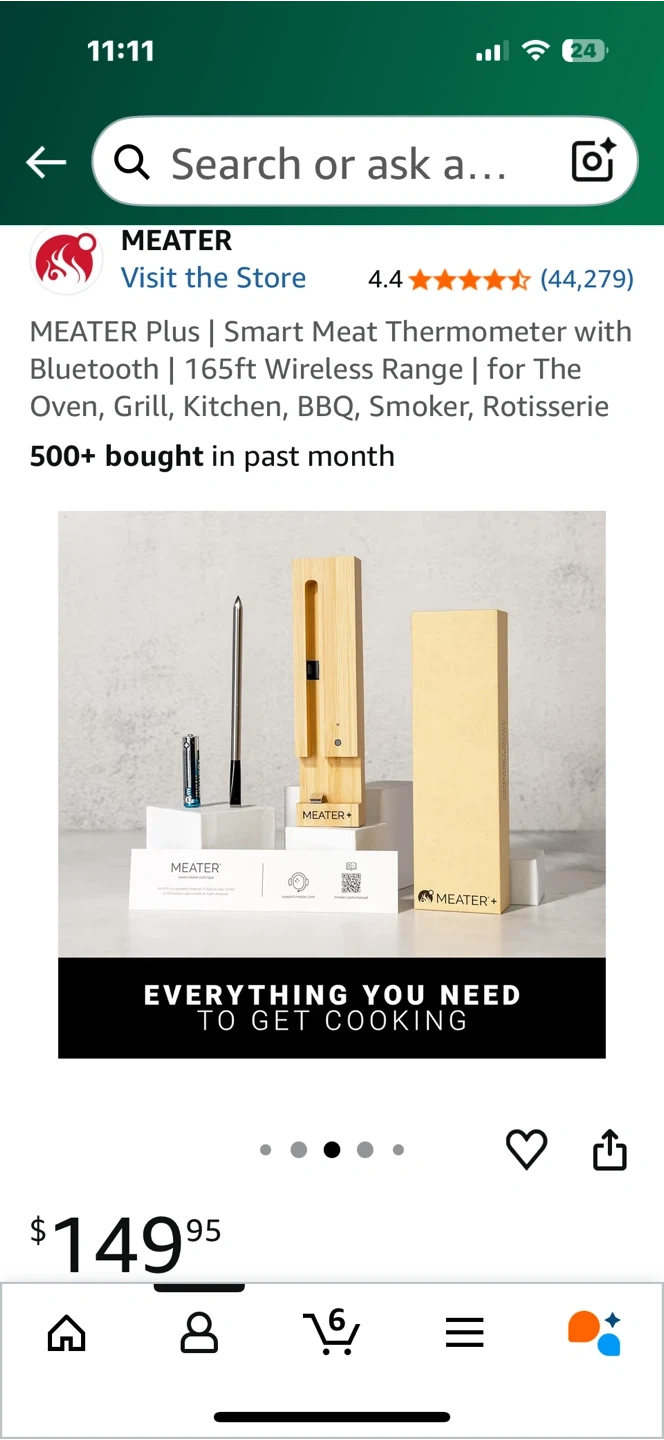Screen dimensions: 664x1440
Task: Open the Rufus AI assistant
Action: [595, 1333]
